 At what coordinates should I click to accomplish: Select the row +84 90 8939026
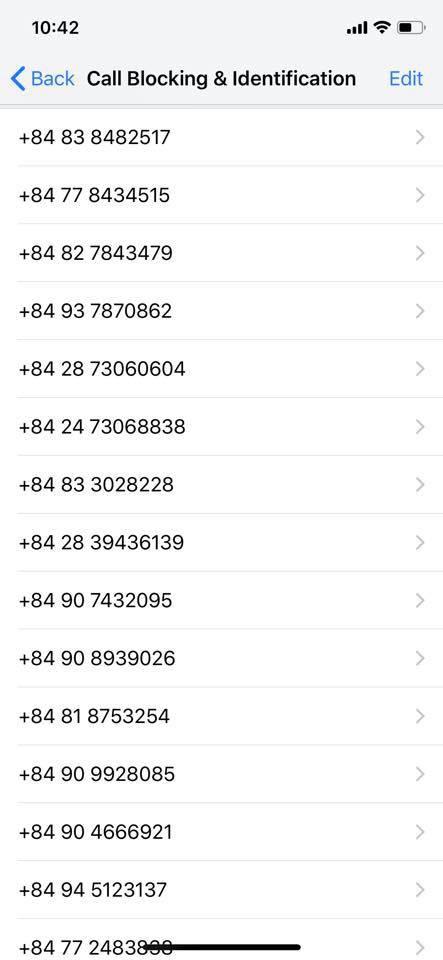222,658
